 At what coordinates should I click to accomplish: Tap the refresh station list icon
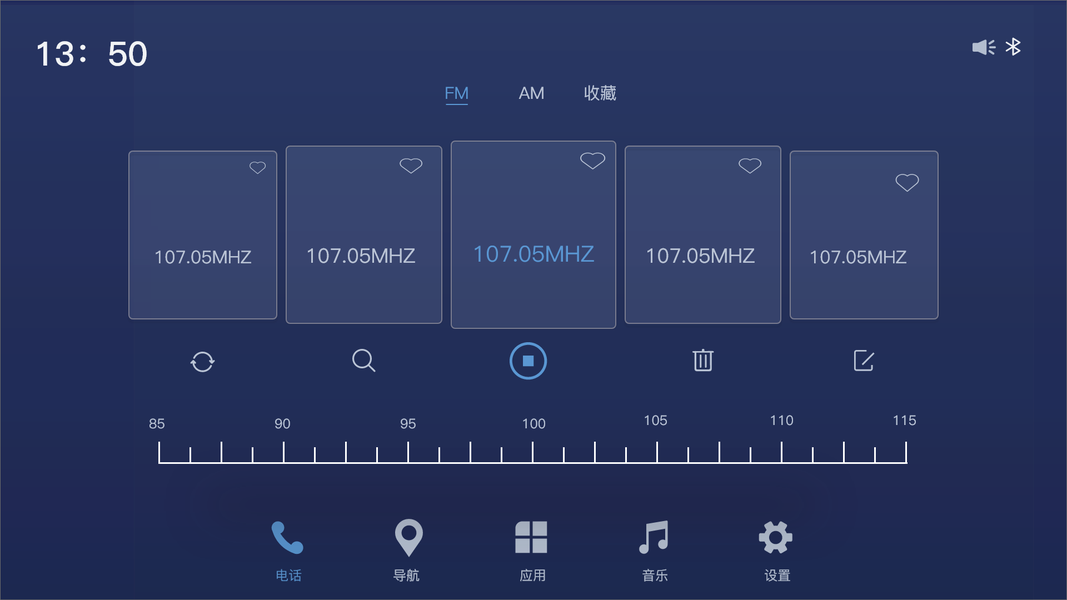click(x=202, y=361)
